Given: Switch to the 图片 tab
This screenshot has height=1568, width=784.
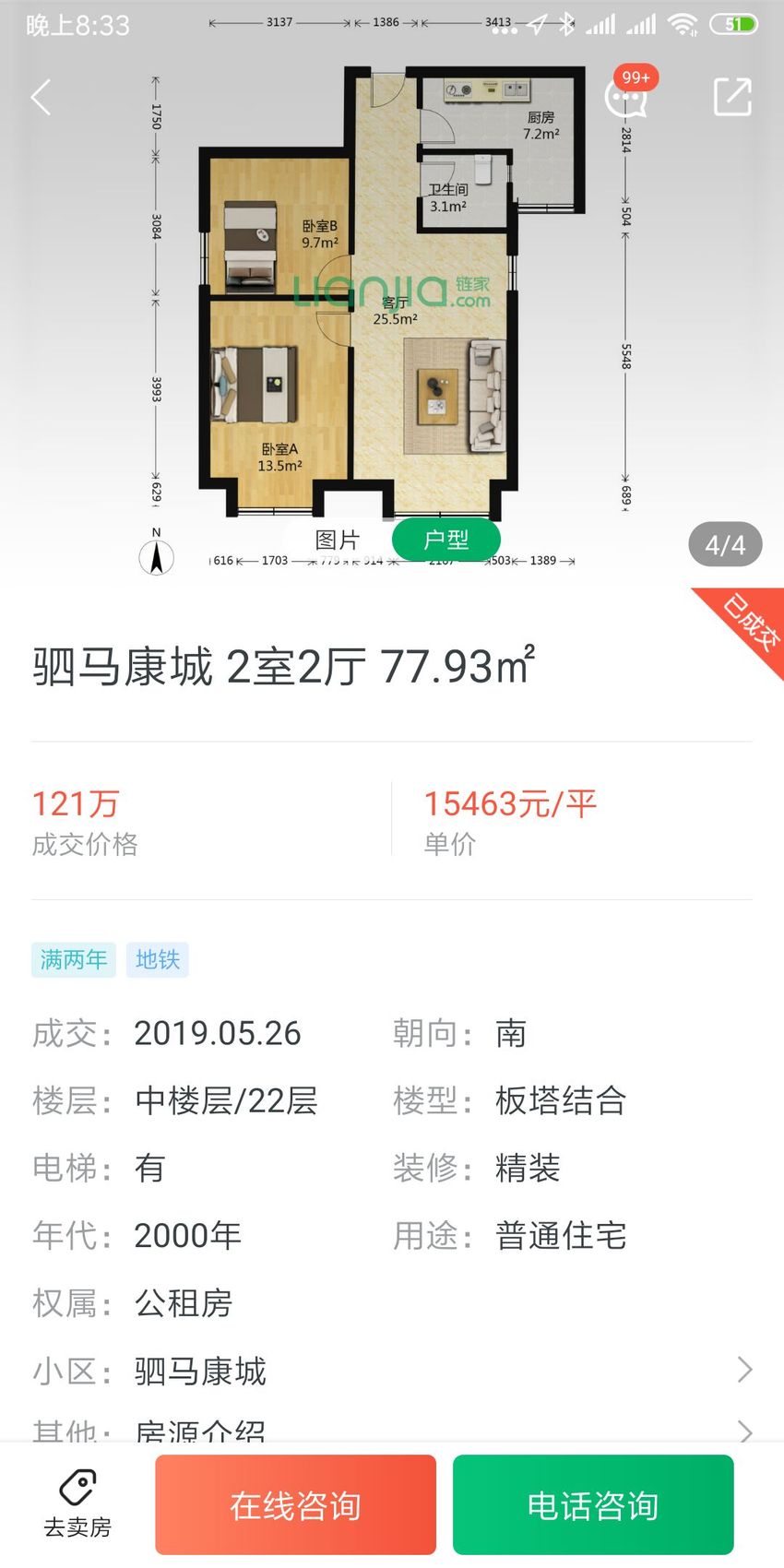Looking at the screenshot, I should tap(338, 540).
